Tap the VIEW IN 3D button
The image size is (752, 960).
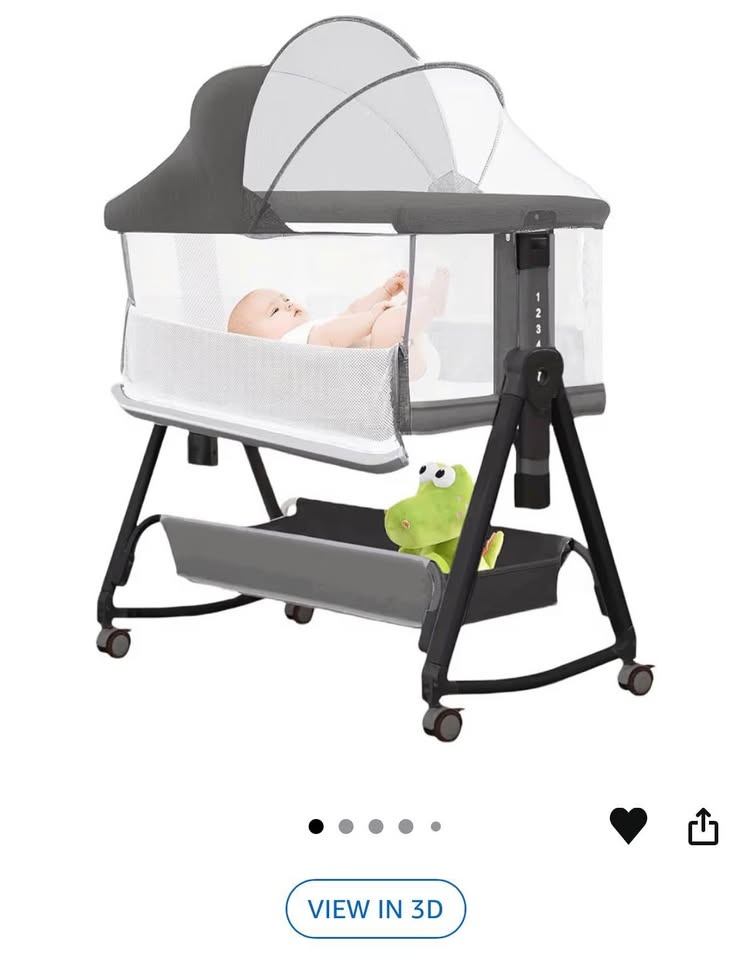pos(375,909)
